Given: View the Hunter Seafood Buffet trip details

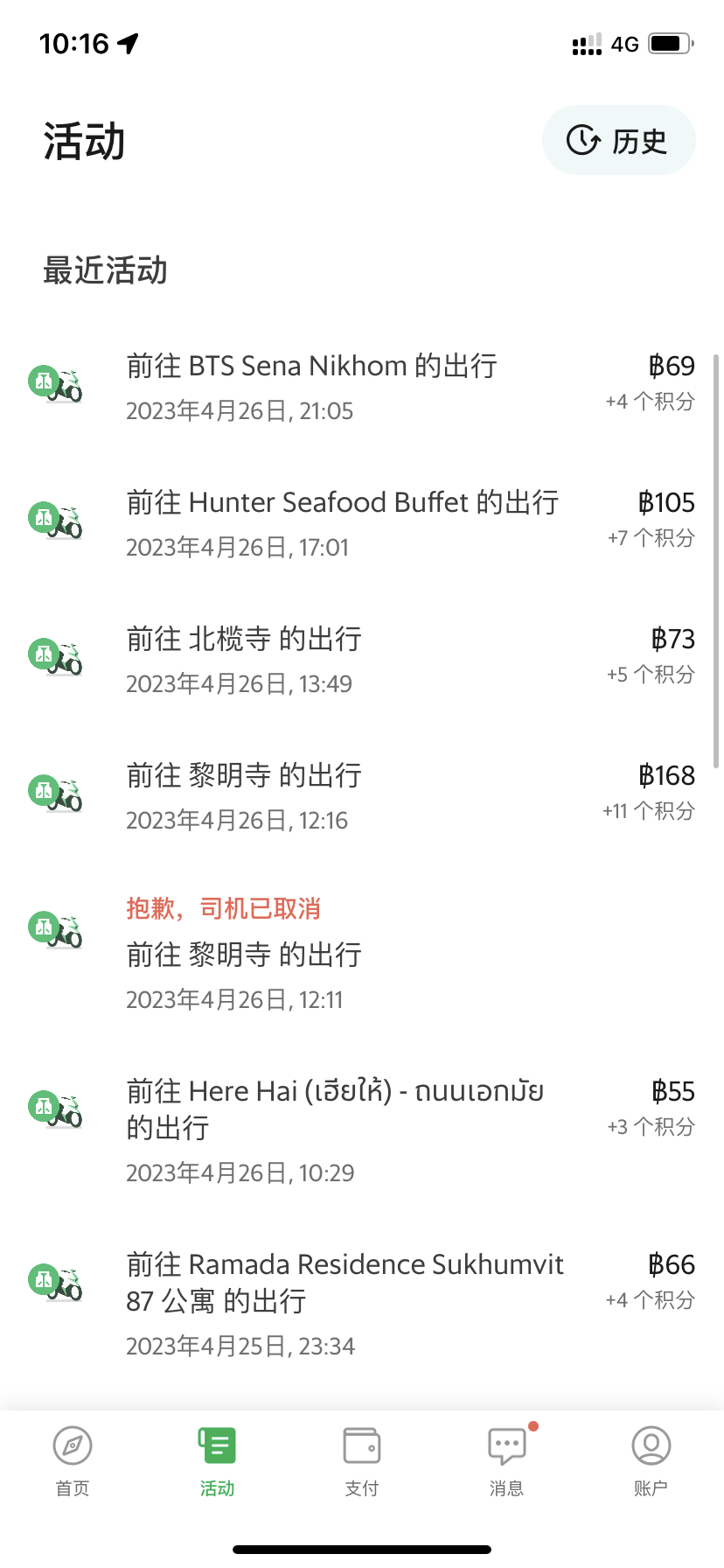Looking at the screenshot, I should (x=361, y=522).
